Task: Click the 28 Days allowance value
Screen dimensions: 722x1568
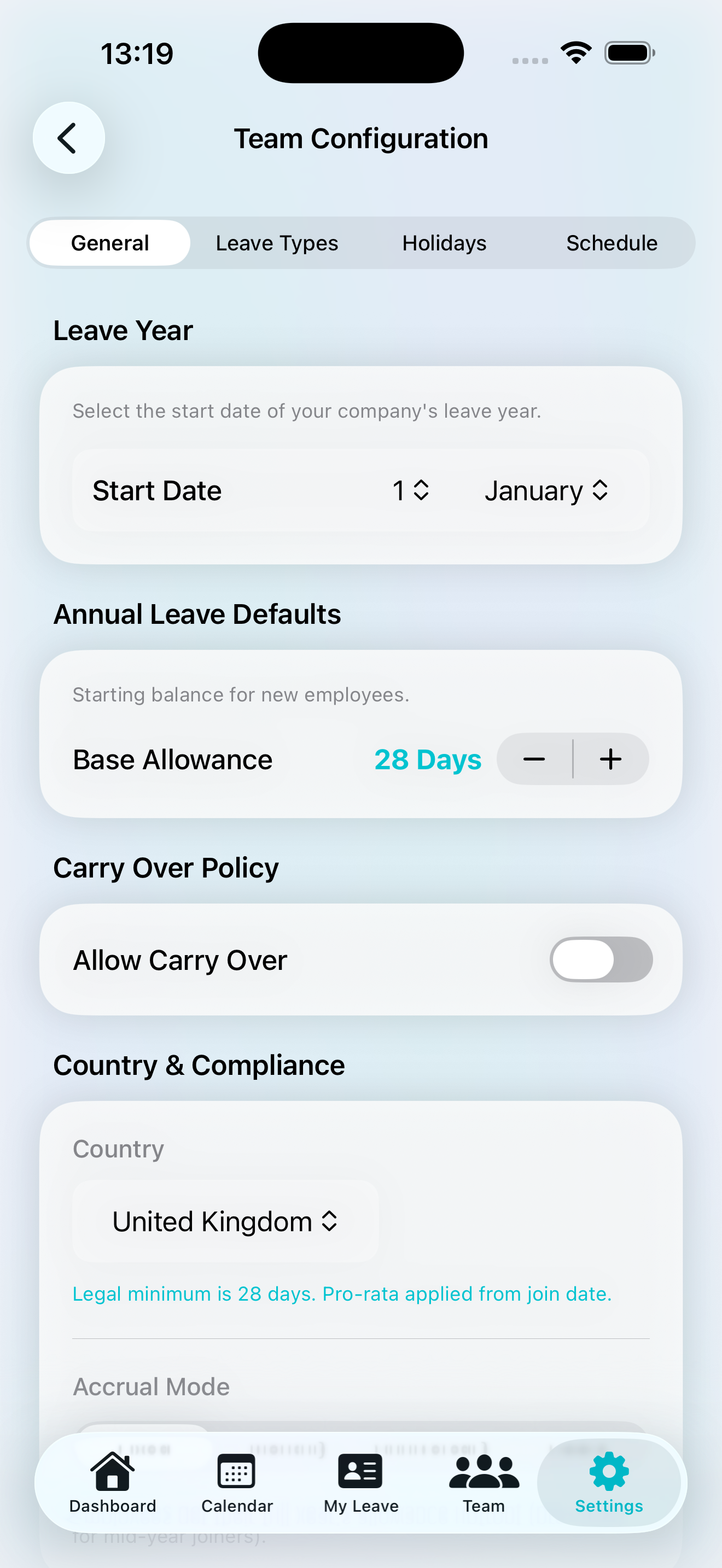Action: [427, 759]
